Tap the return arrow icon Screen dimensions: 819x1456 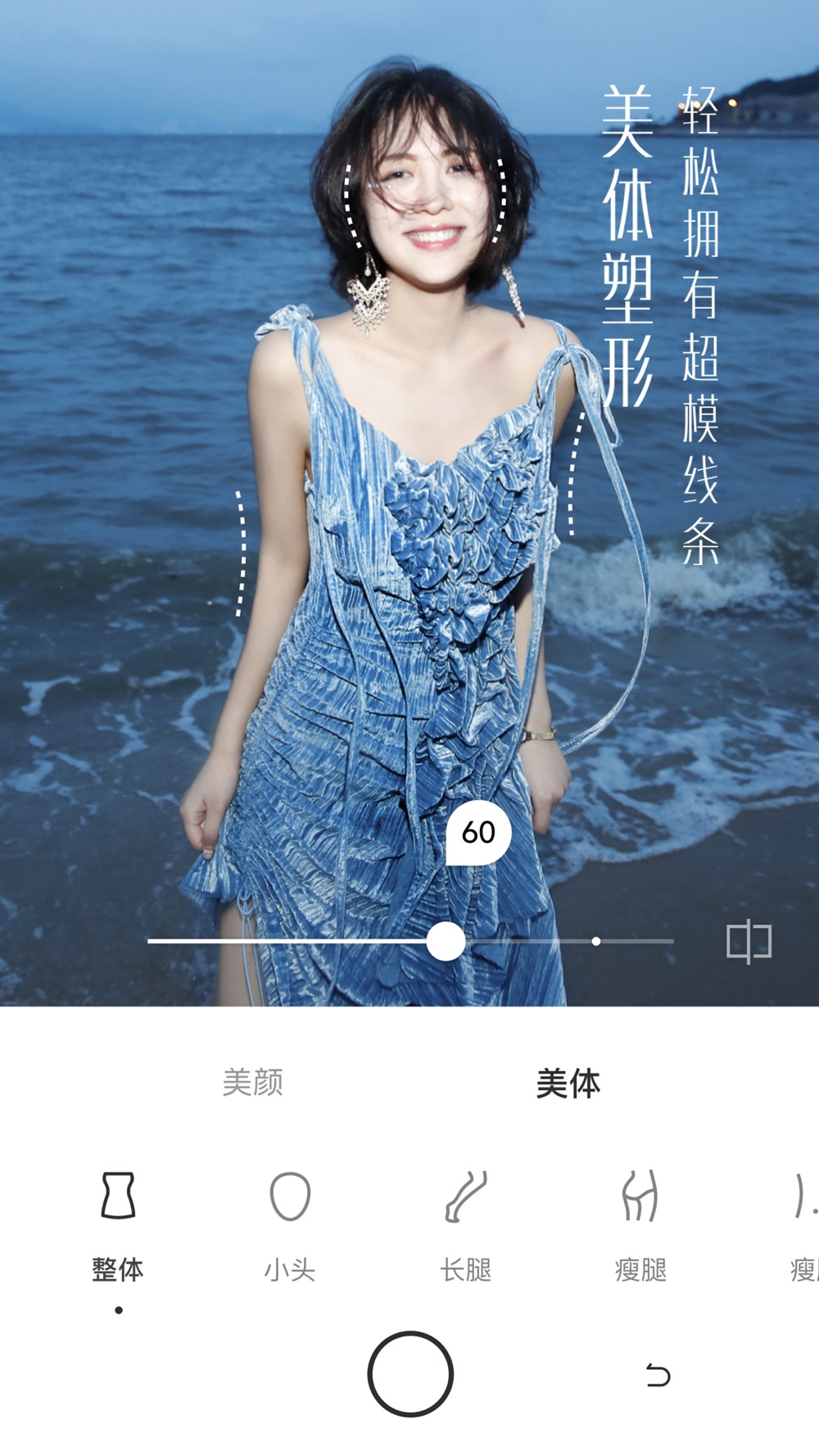point(658,1375)
